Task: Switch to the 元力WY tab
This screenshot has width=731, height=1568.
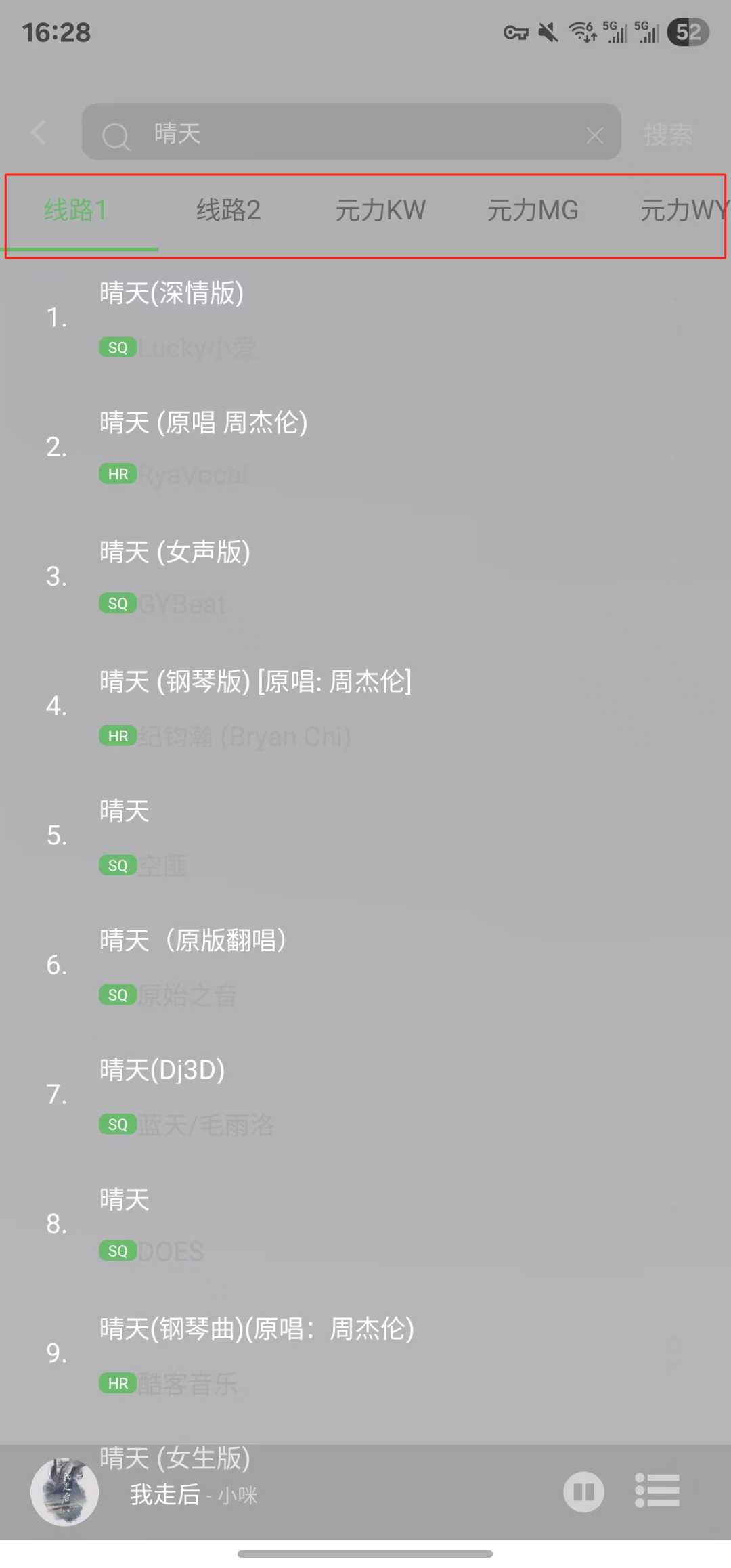Action: tap(682, 211)
